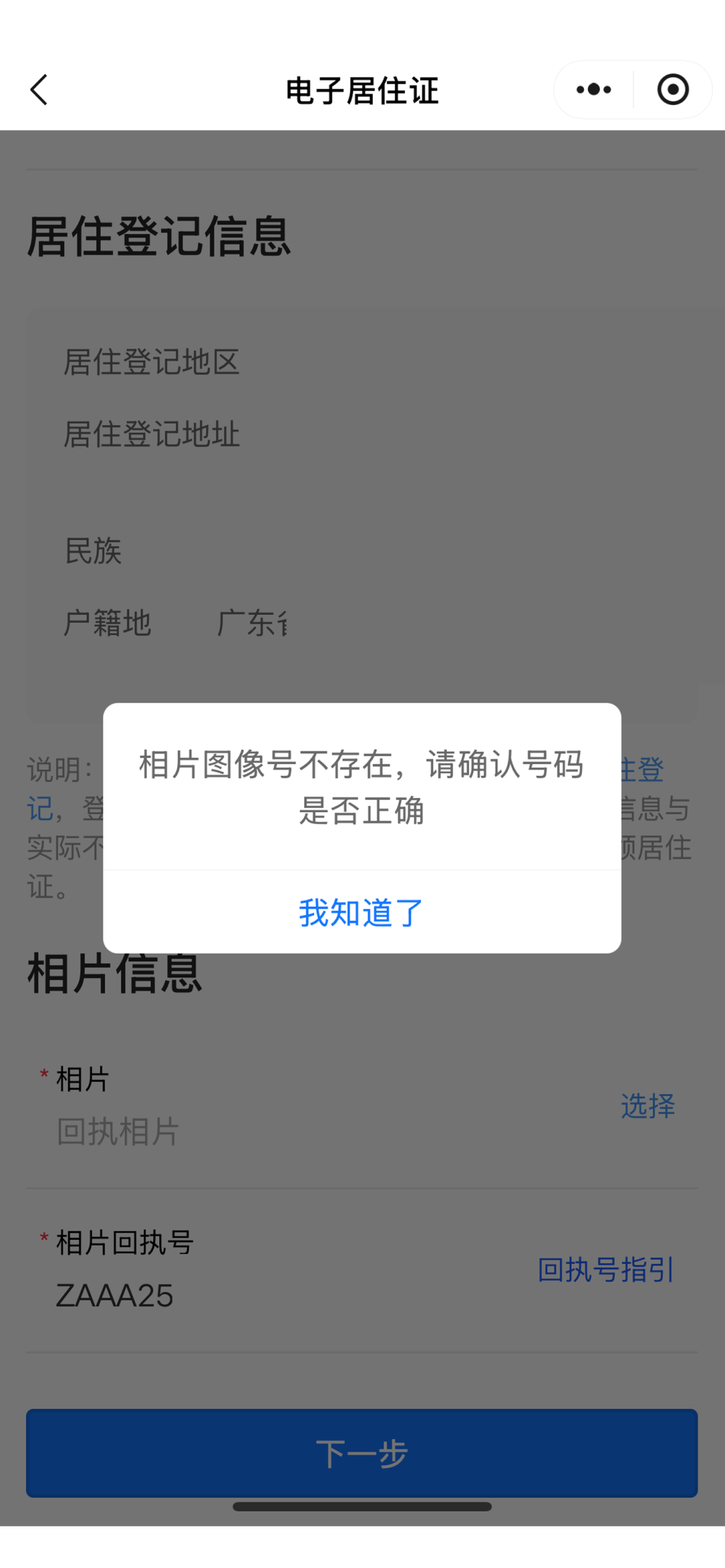
Task: Tap the circle icon to exit mini-program
Action: pyautogui.click(x=672, y=89)
